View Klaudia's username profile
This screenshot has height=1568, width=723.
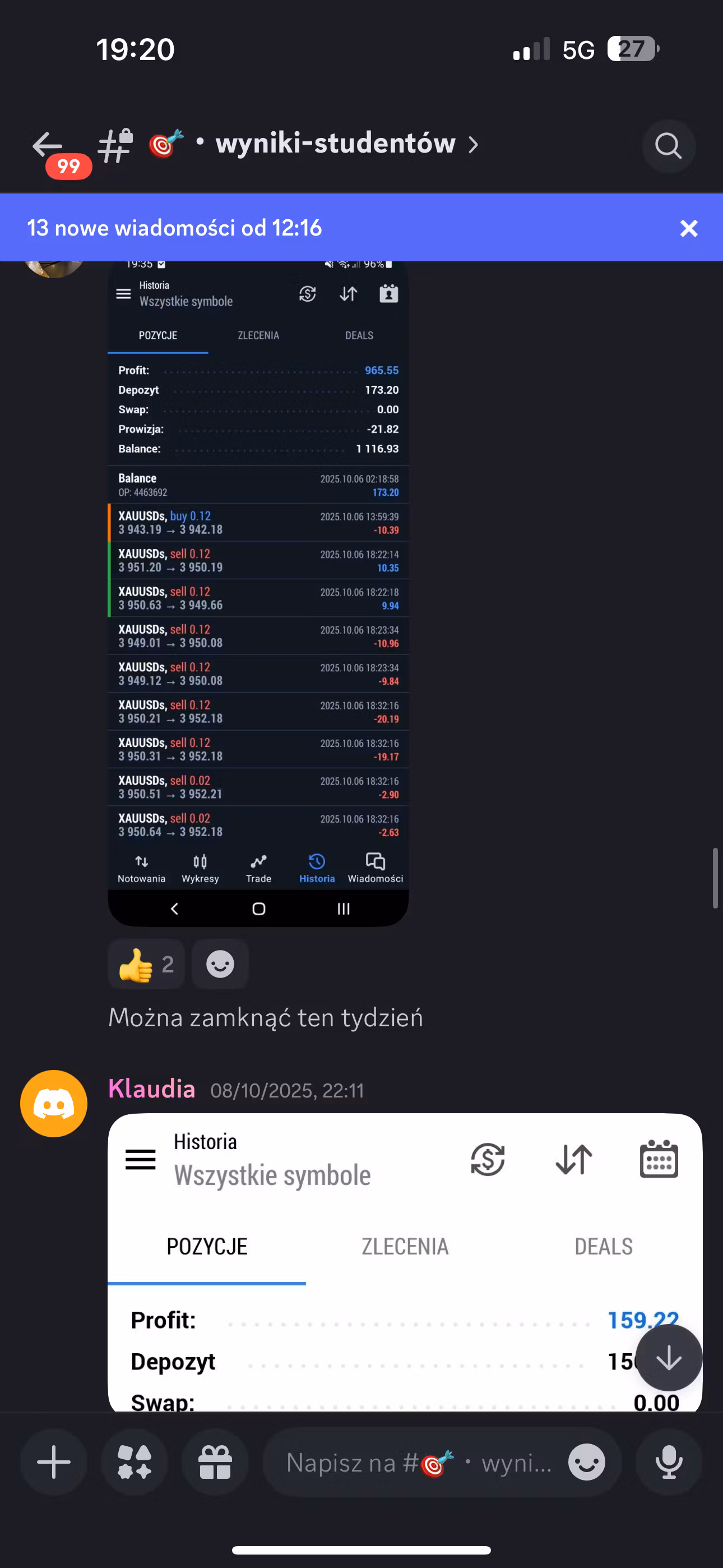(x=151, y=1089)
